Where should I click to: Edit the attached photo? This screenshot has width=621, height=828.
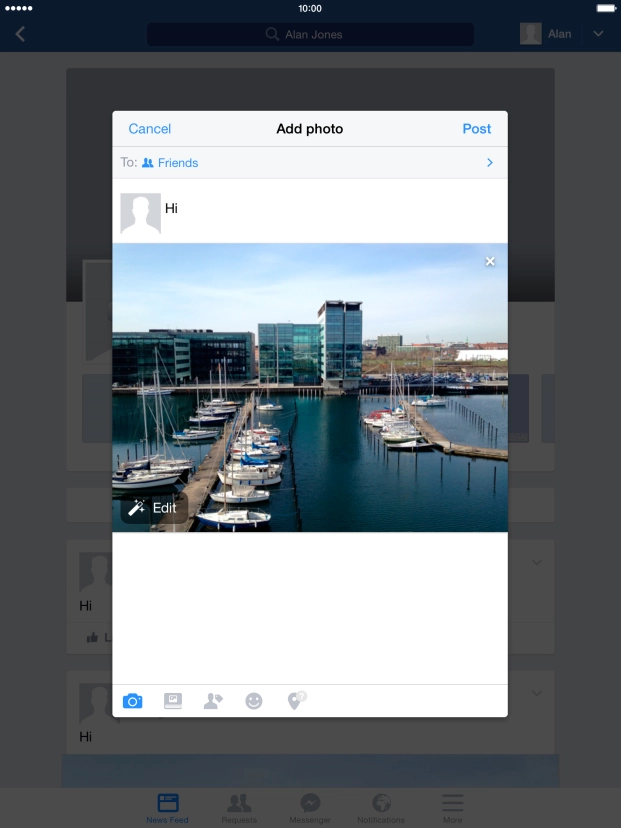click(x=154, y=508)
